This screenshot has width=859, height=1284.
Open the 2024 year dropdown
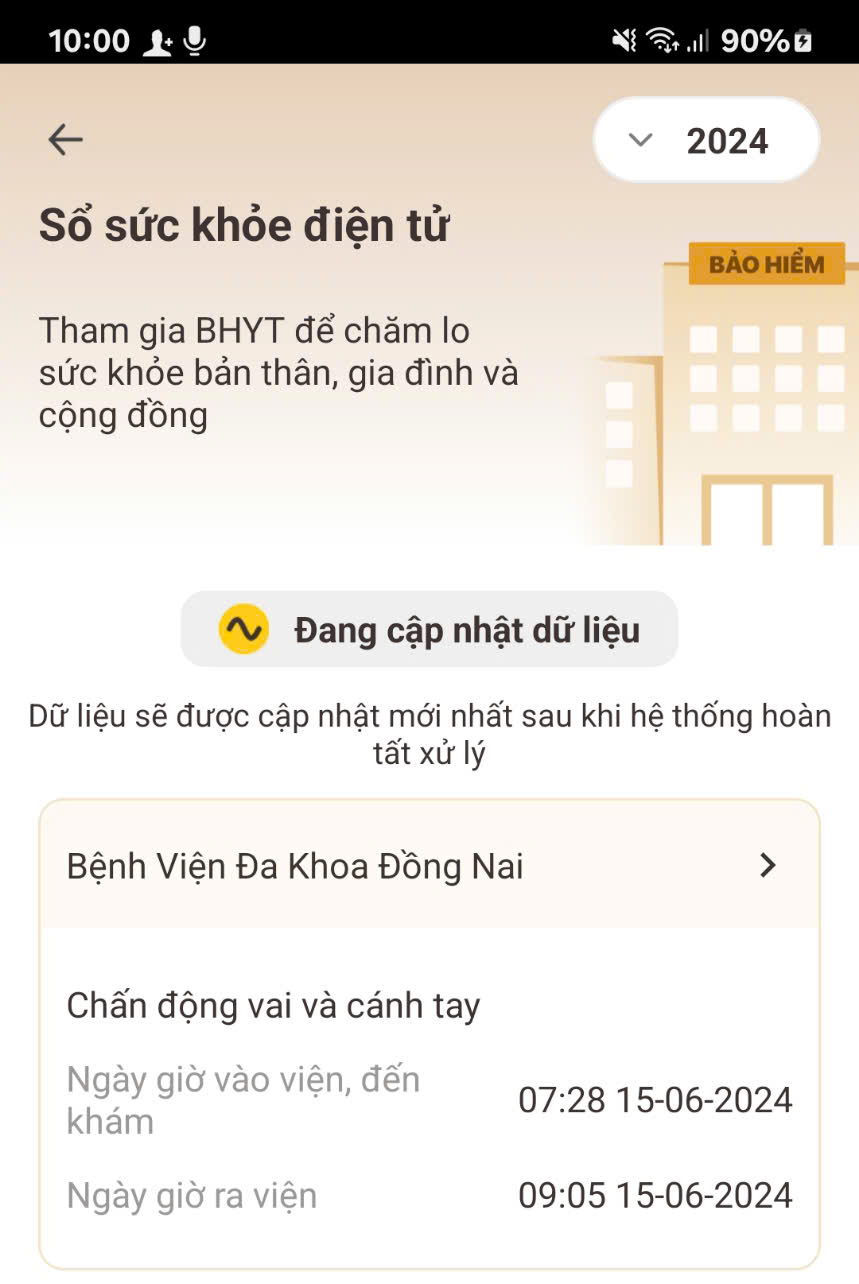click(706, 141)
